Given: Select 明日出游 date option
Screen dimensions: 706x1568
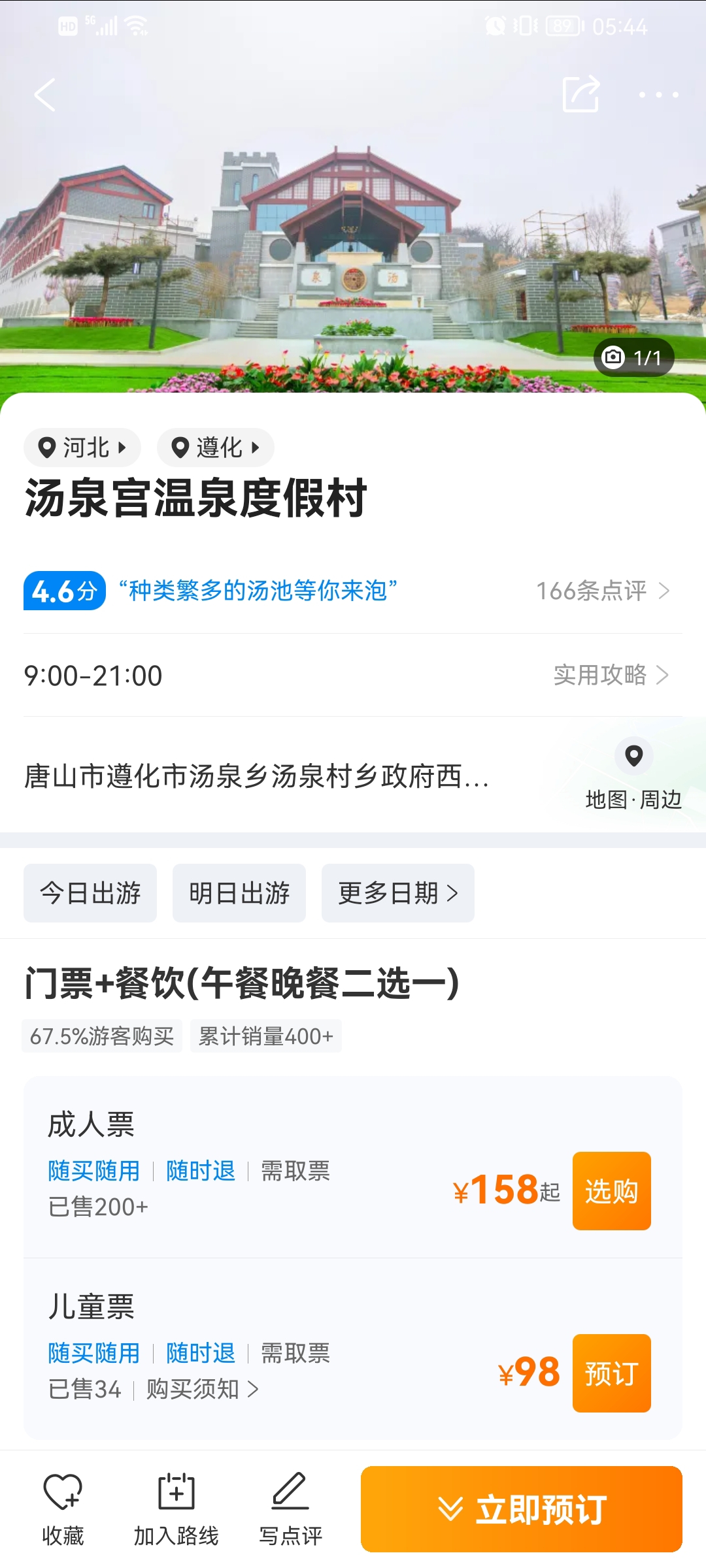Looking at the screenshot, I should (x=239, y=893).
